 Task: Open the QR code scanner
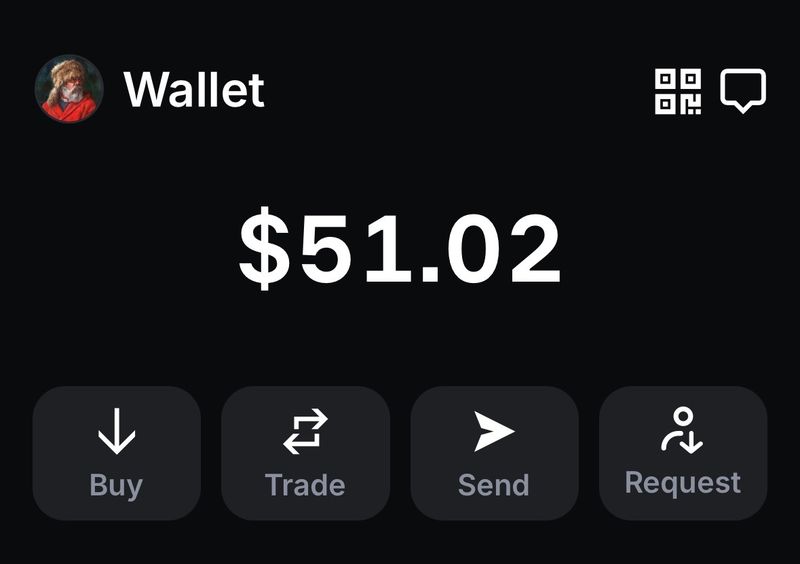[x=677, y=91]
